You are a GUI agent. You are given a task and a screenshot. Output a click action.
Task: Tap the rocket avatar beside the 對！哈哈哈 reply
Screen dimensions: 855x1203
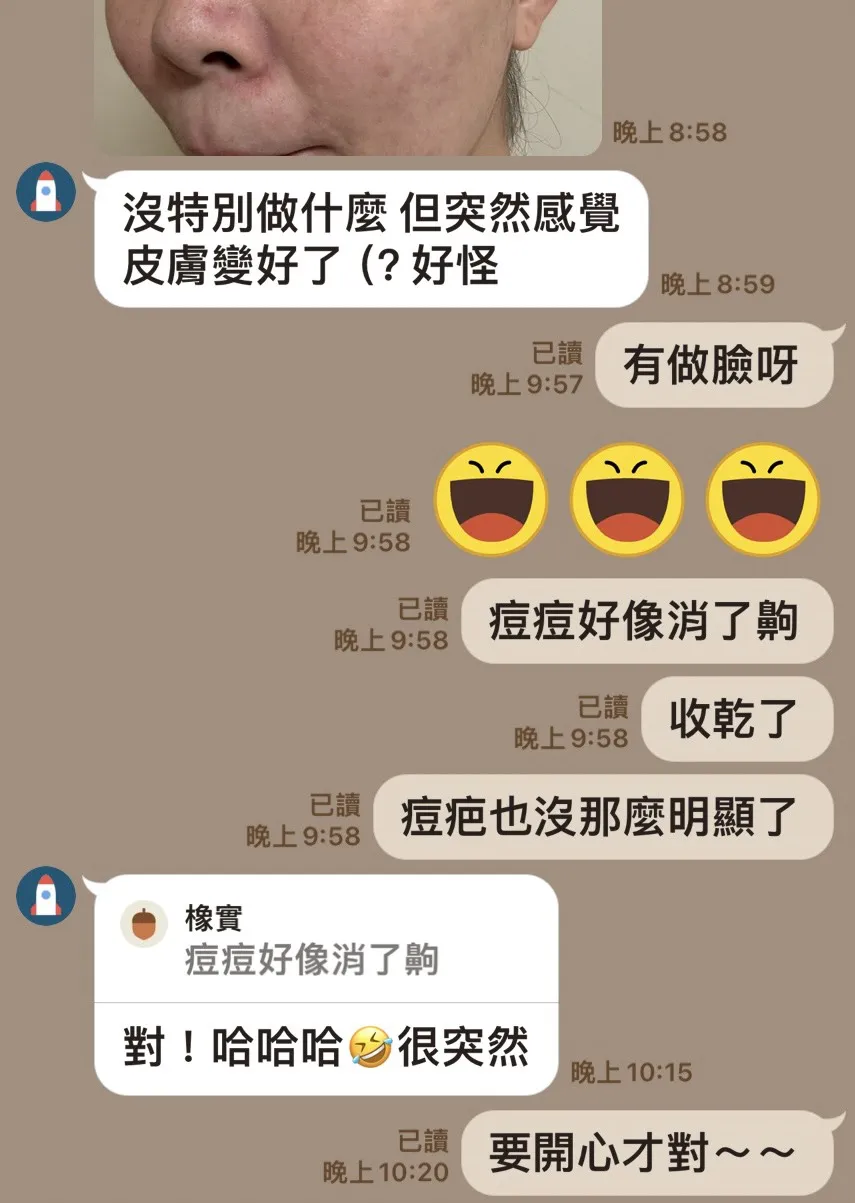click(46, 895)
